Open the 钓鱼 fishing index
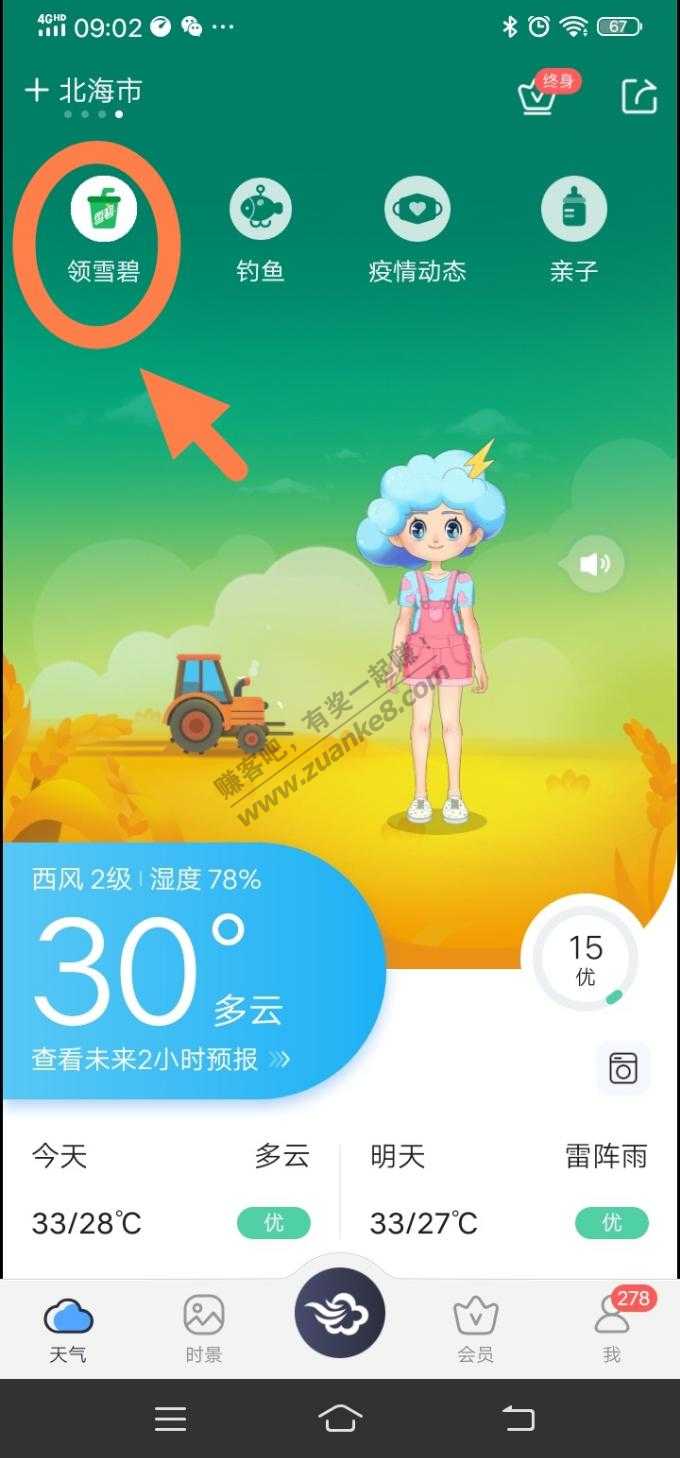 pyautogui.click(x=261, y=229)
